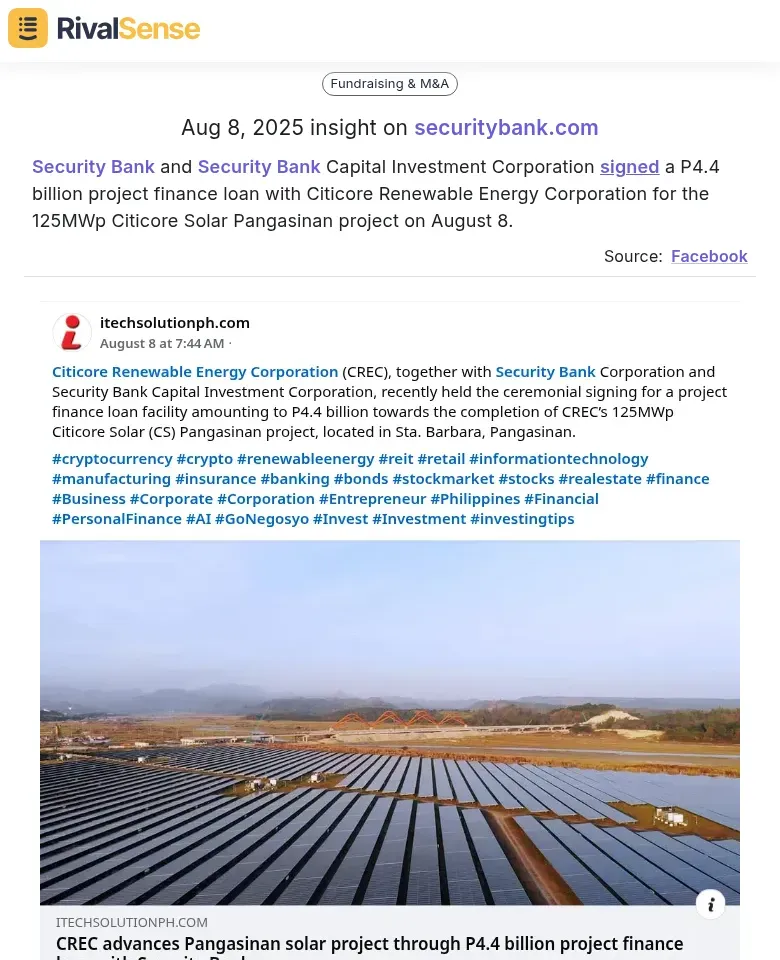Image resolution: width=780 pixels, height=960 pixels.
Task: Open itechsolutionph.com profile picture
Action: 72,333
